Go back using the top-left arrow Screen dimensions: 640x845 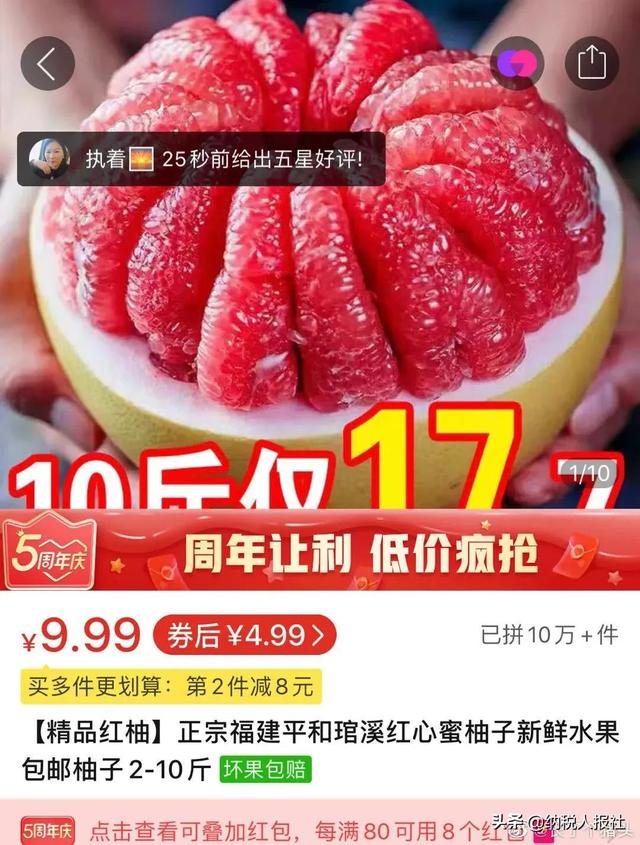click(47, 63)
